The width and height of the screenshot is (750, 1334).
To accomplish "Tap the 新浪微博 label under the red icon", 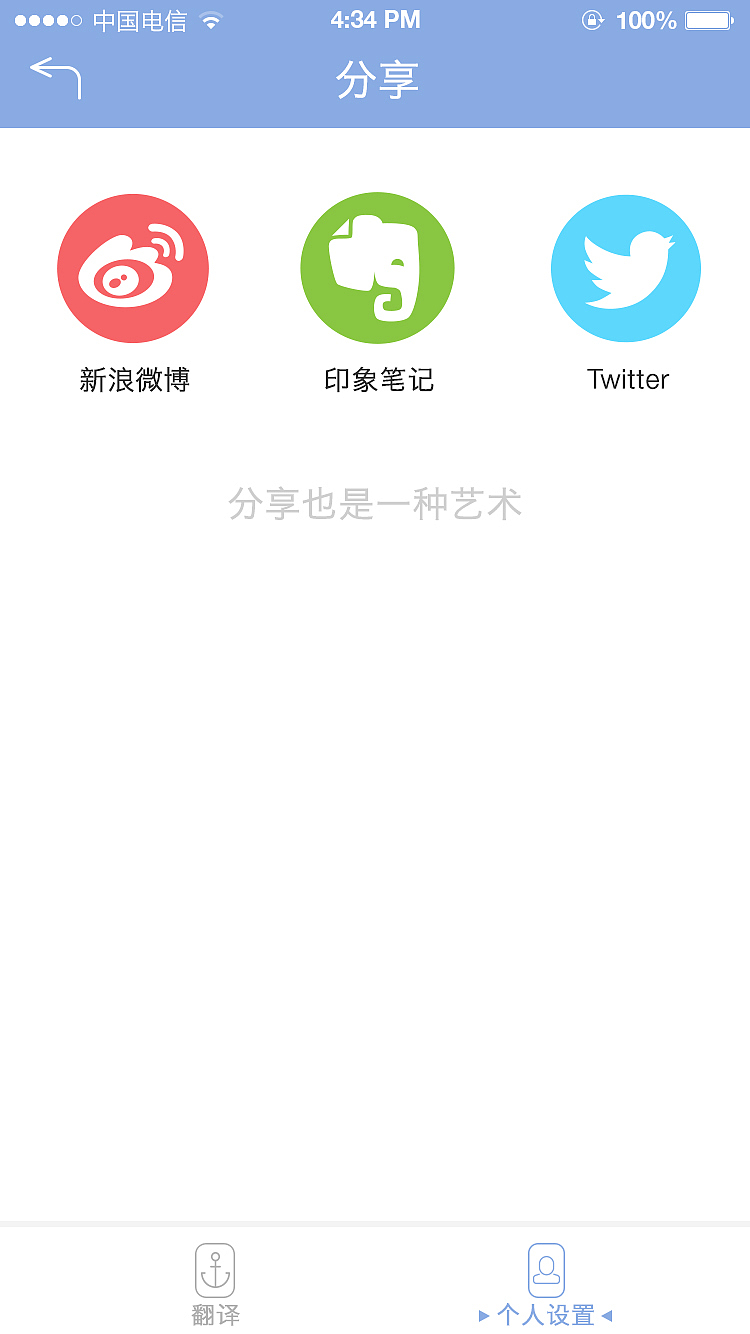I will point(133,379).
